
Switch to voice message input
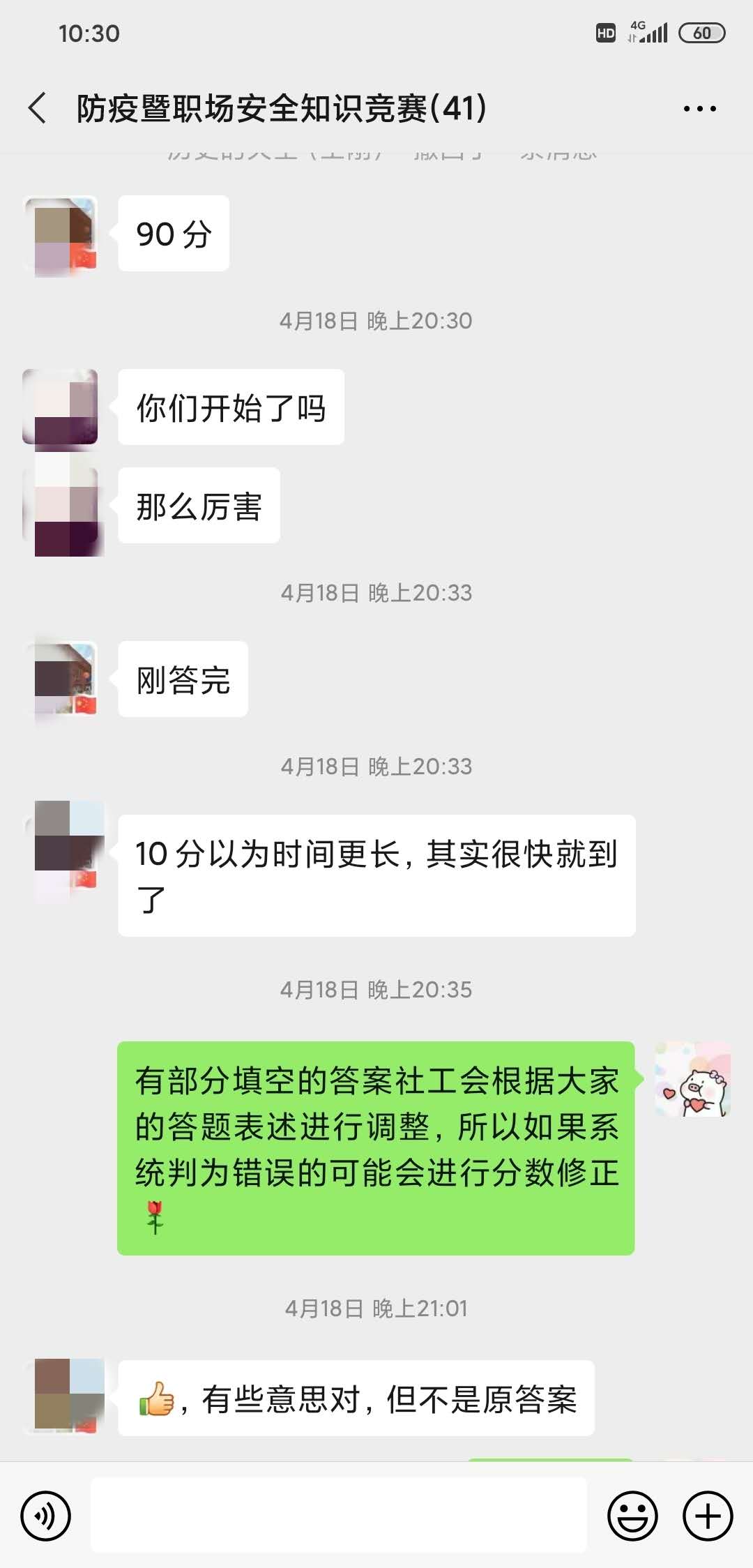(x=45, y=1516)
